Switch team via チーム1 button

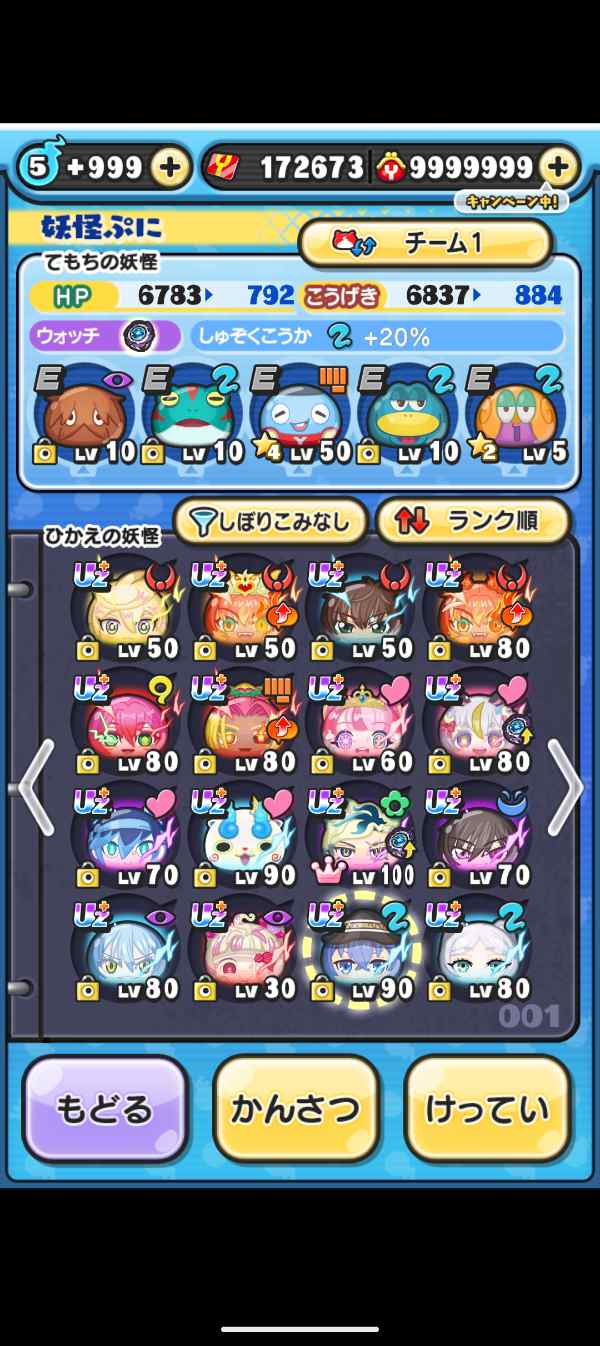(x=425, y=243)
